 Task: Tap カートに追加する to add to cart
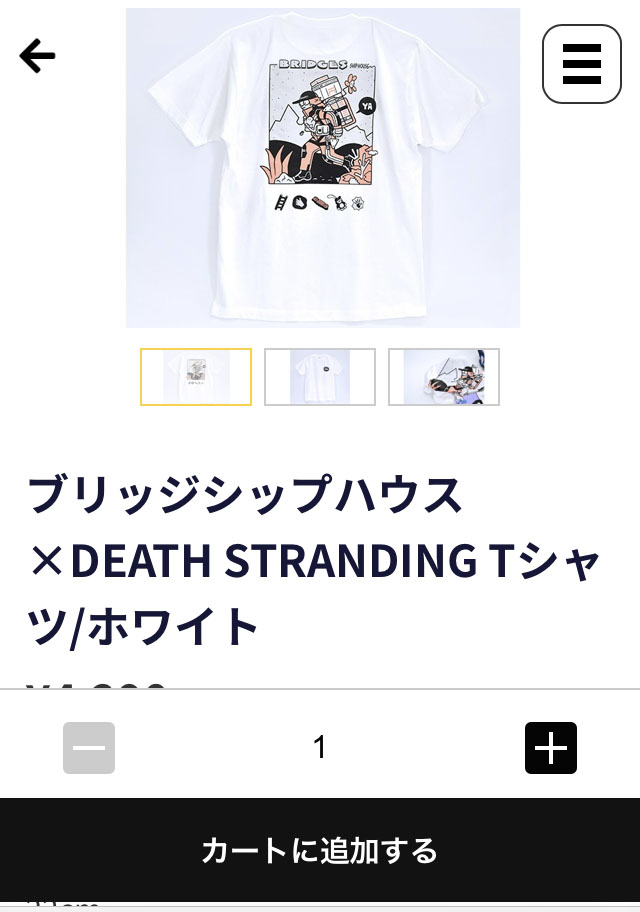point(320,851)
